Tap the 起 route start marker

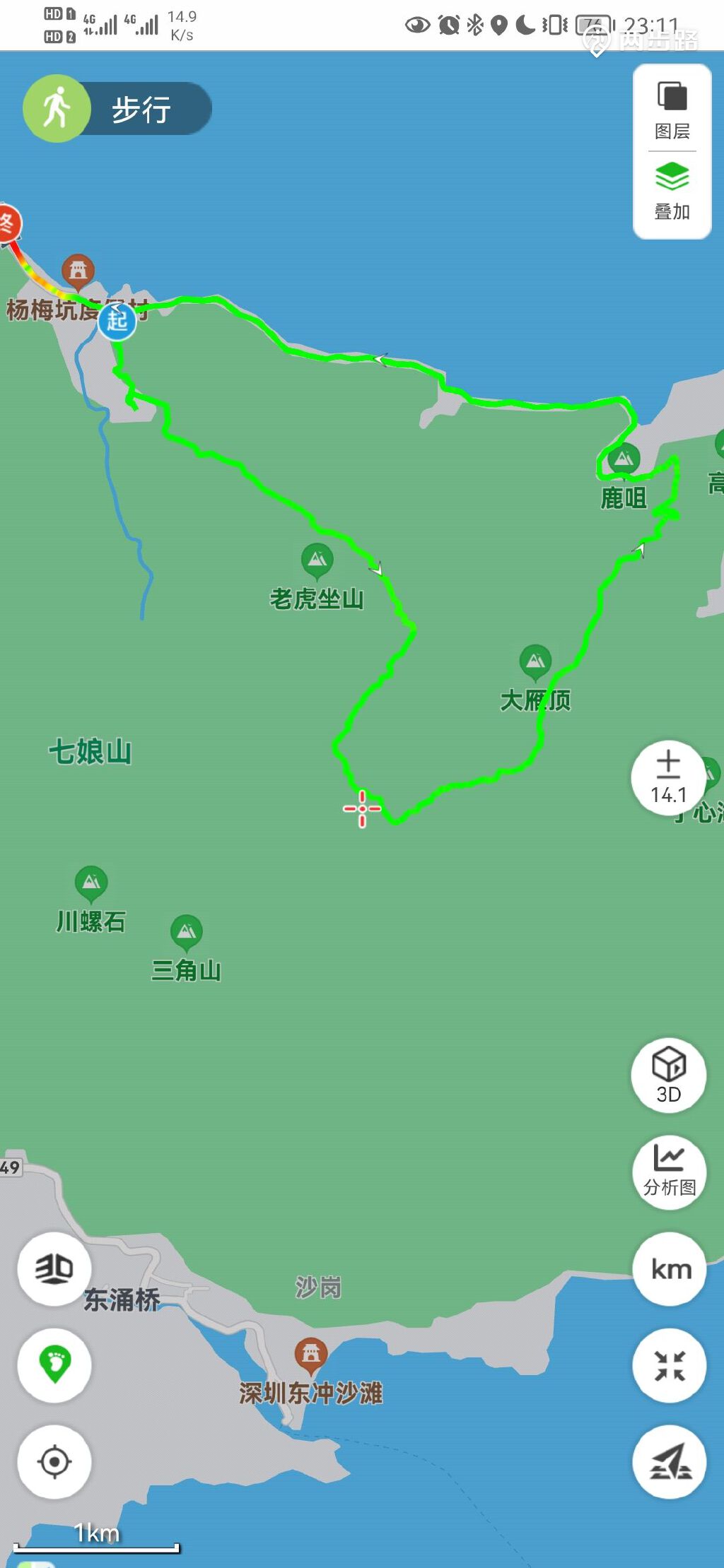tap(117, 322)
